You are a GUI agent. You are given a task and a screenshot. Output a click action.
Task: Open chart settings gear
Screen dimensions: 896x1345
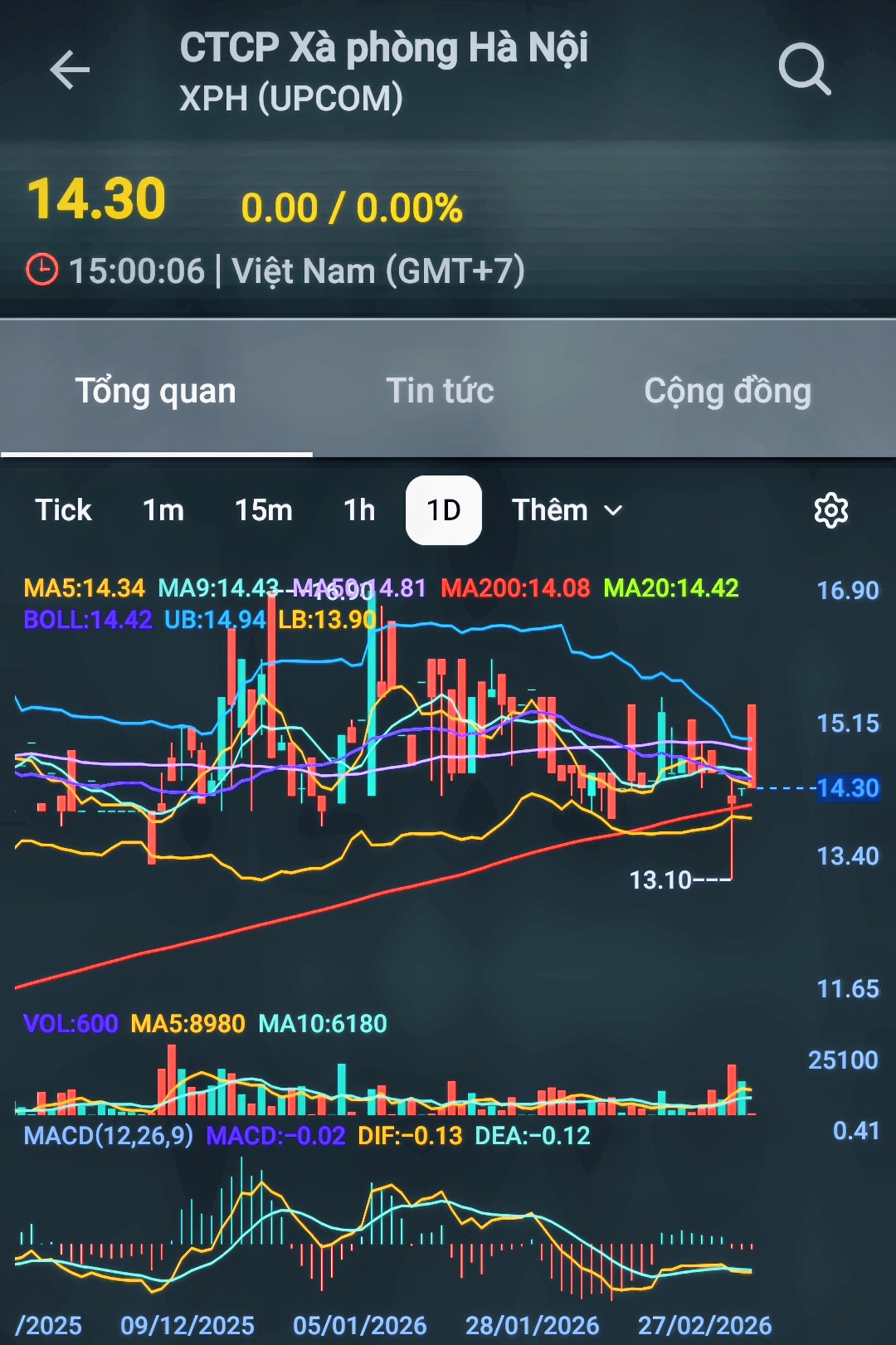[x=830, y=510]
